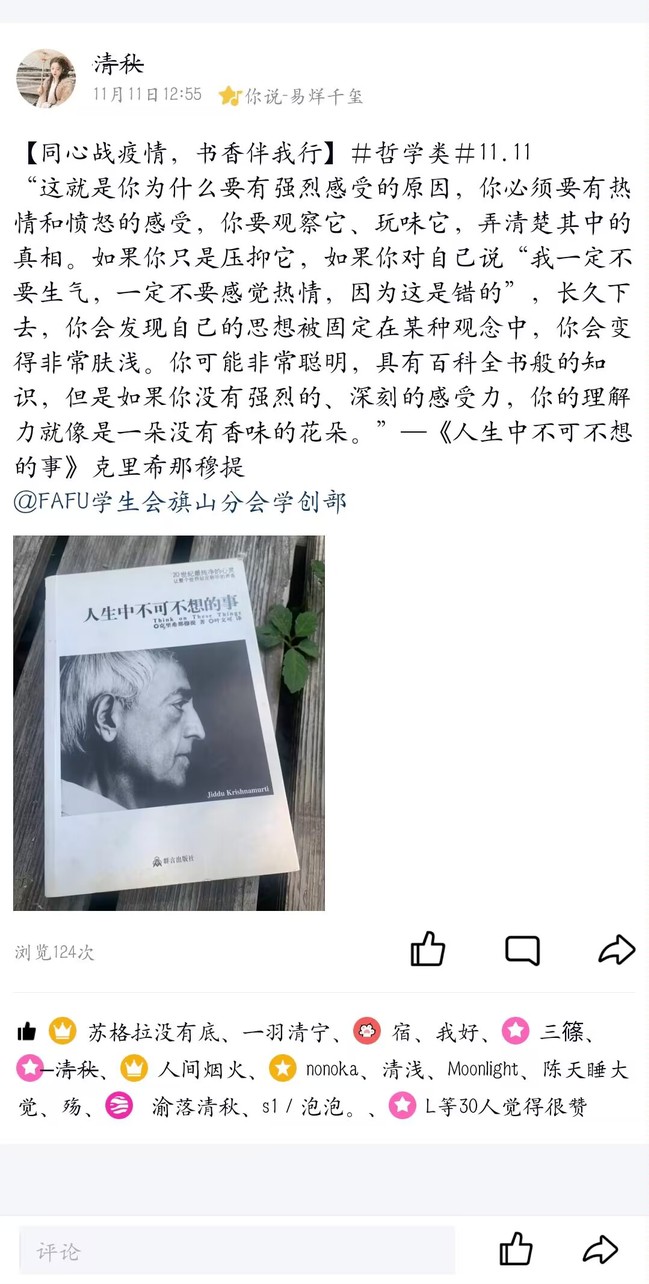649x1284 pixels.
Task: View the attached book photo
Action: tap(169, 723)
